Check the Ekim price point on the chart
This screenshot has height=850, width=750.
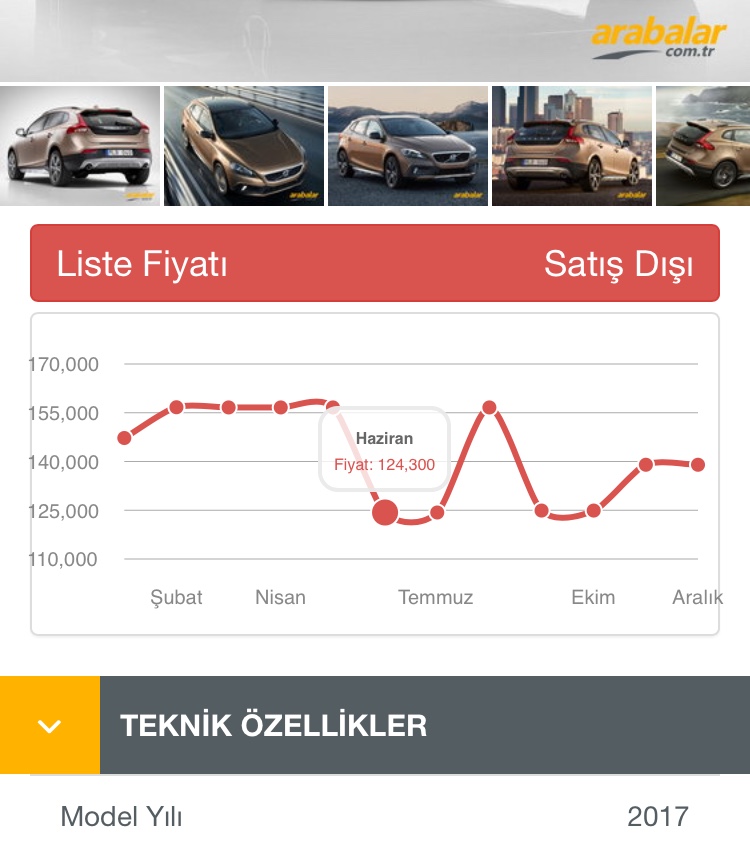coord(593,510)
